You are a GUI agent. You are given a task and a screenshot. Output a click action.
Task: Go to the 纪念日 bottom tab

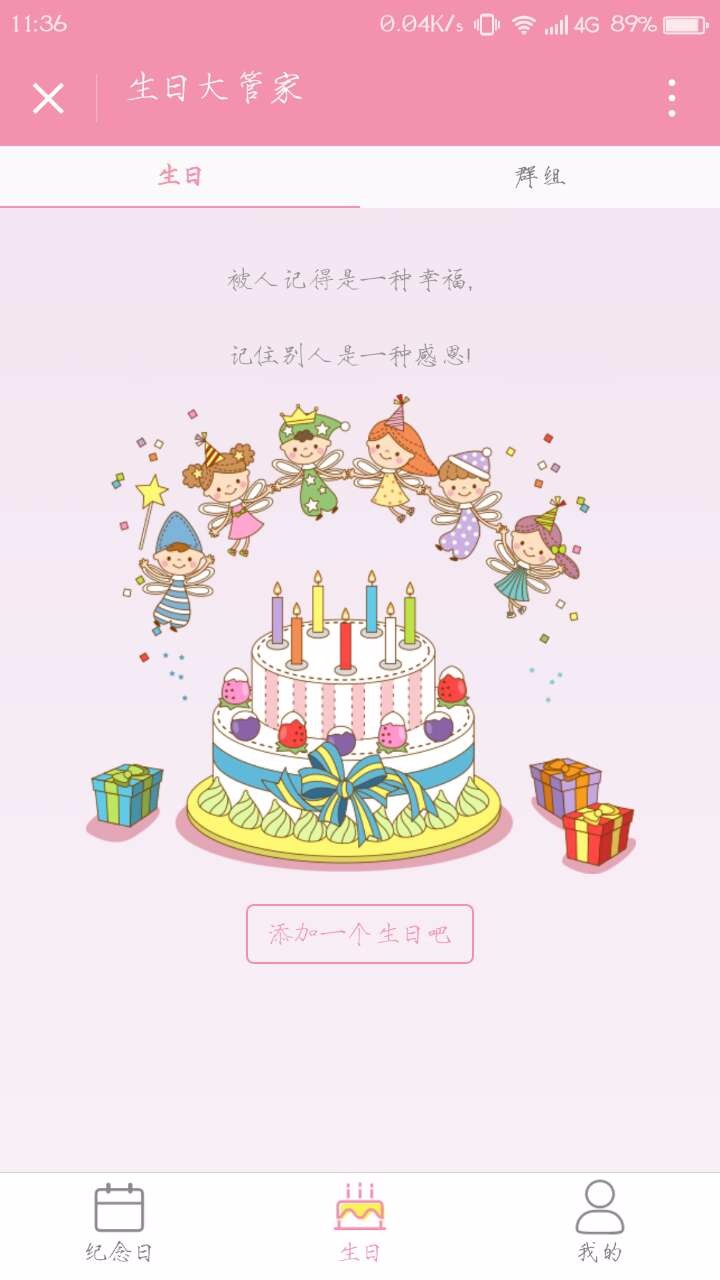pyautogui.click(x=120, y=1223)
